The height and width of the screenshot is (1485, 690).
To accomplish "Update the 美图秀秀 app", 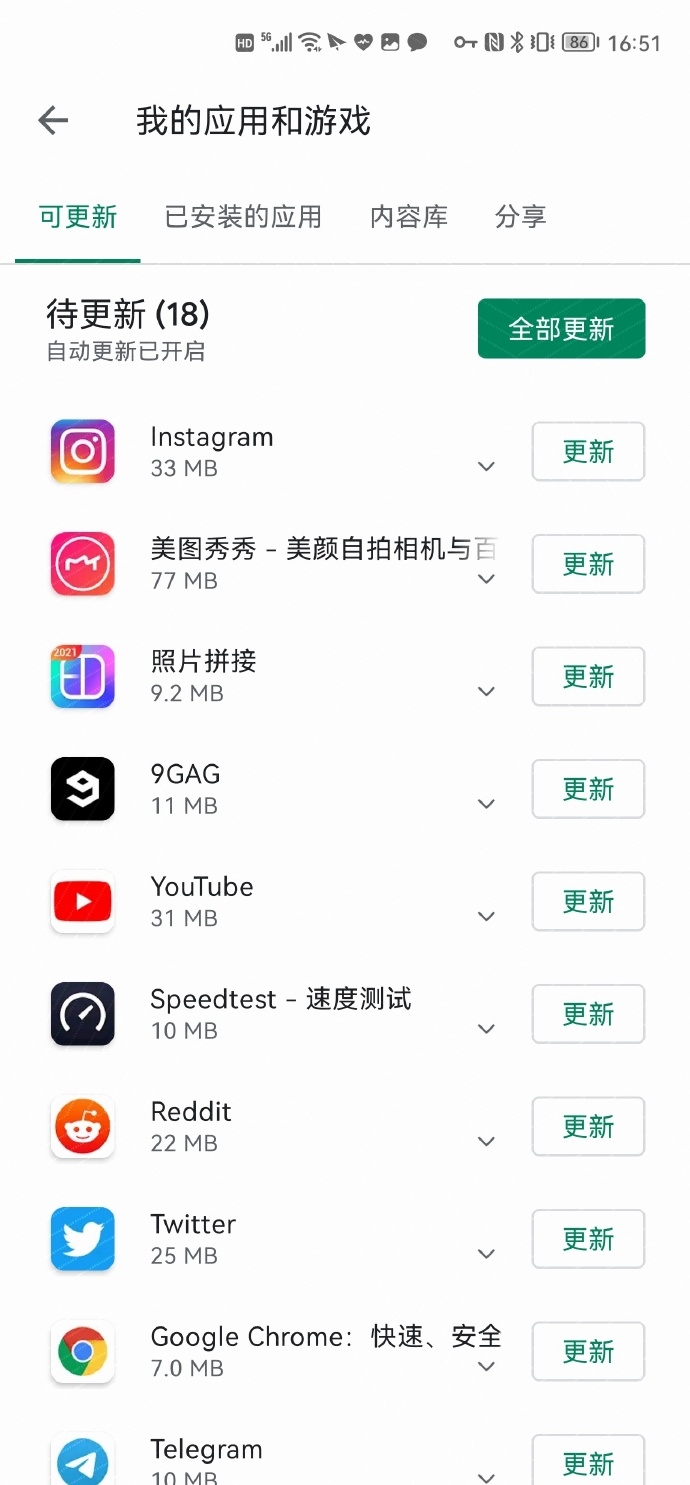I will click(x=587, y=564).
